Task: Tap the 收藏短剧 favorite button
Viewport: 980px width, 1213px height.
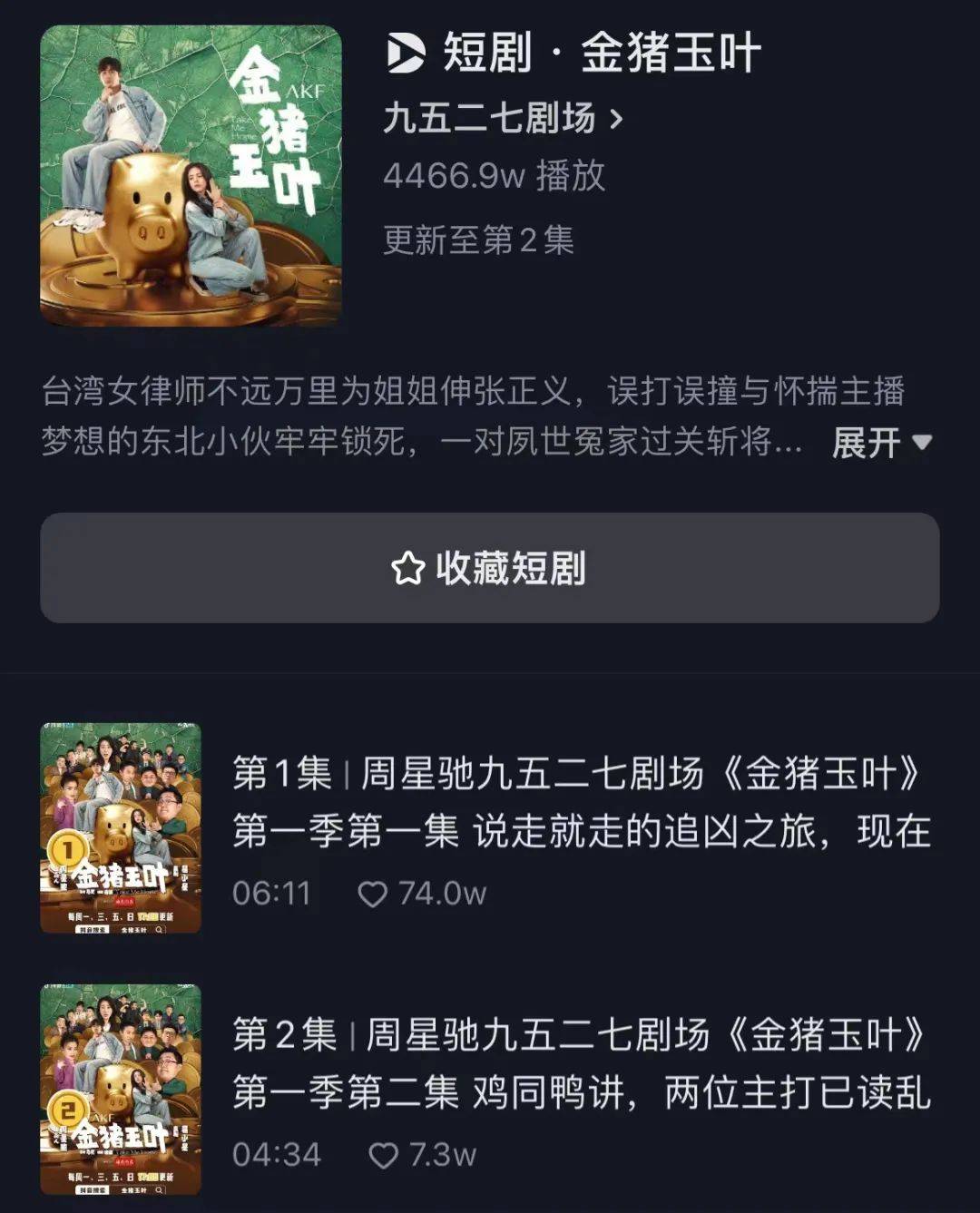Action: 489,568
